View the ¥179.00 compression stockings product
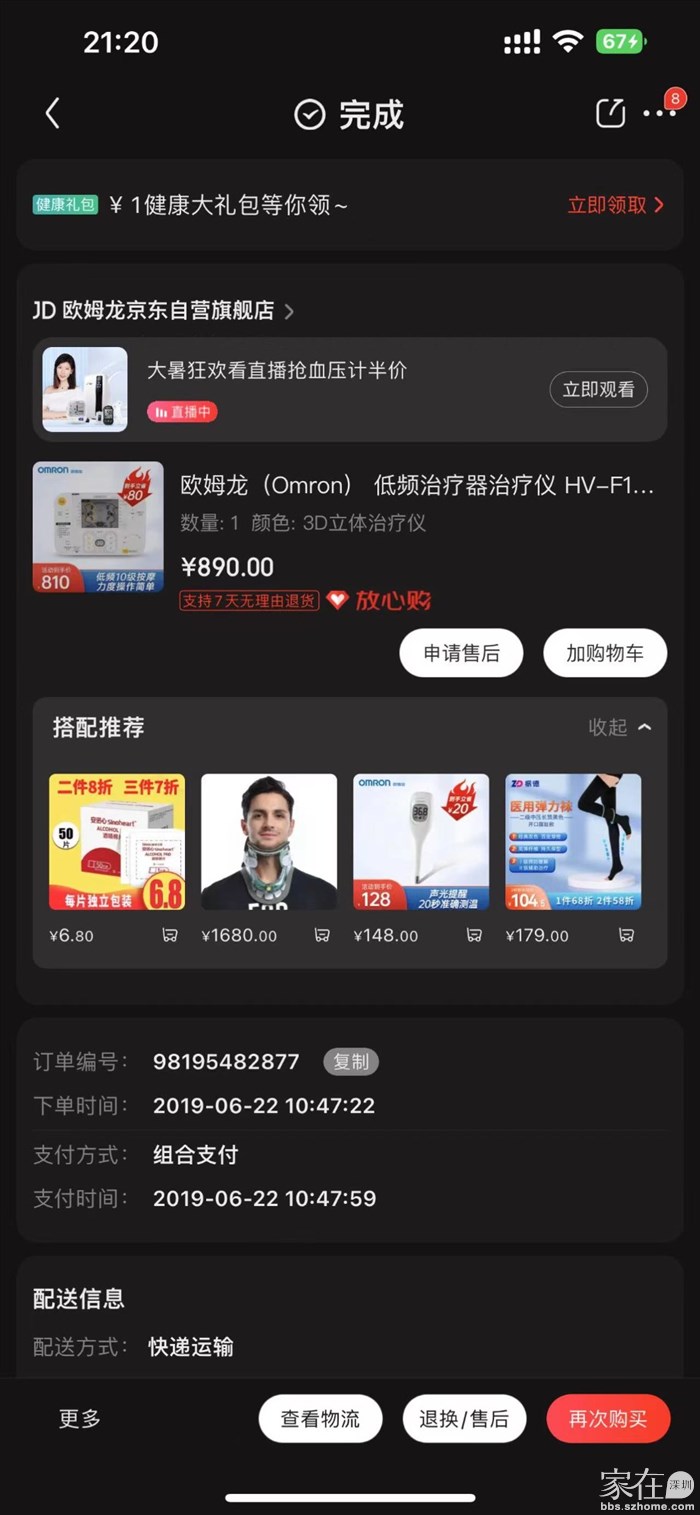Image resolution: width=700 pixels, height=1515 pixels. tap(573, 841)
